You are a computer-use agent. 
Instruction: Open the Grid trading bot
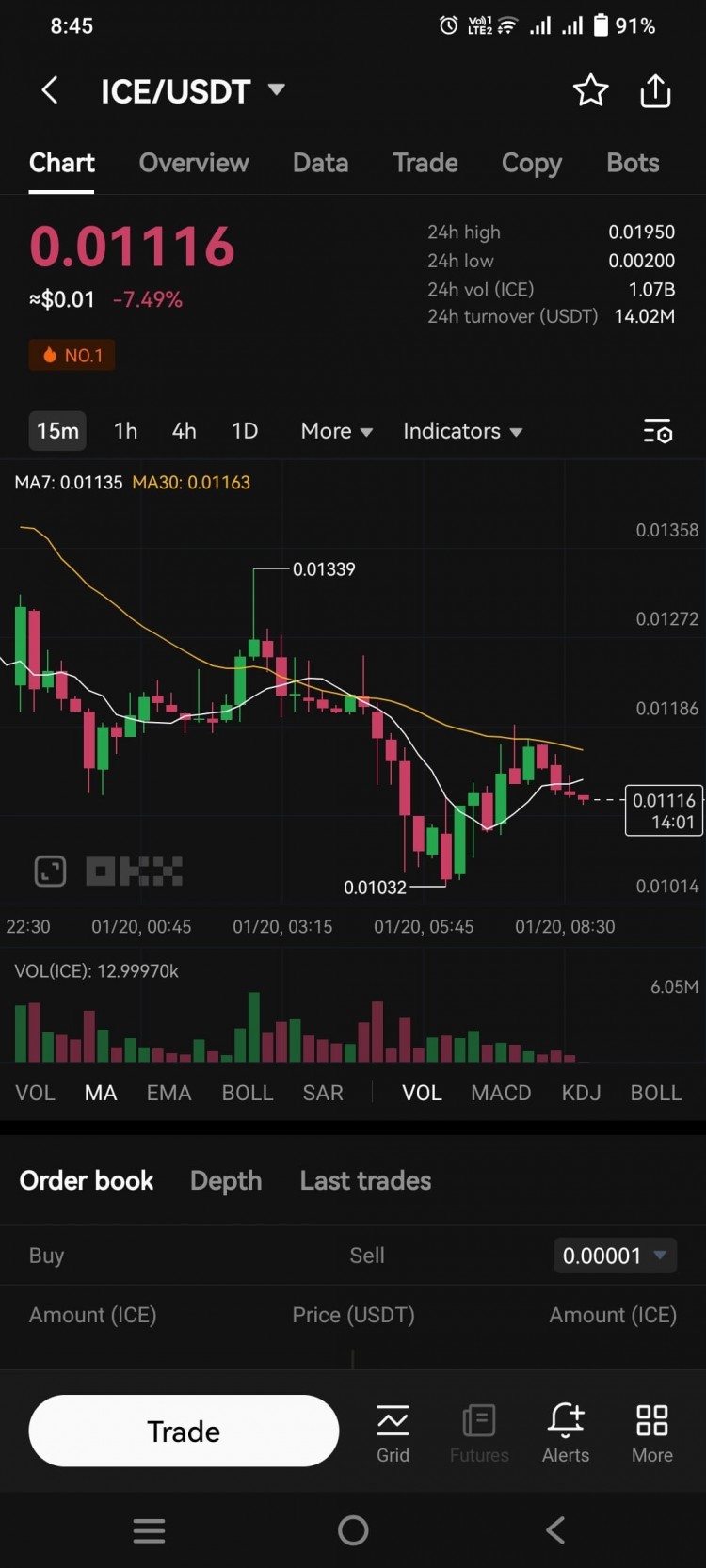coord(393,1431)
